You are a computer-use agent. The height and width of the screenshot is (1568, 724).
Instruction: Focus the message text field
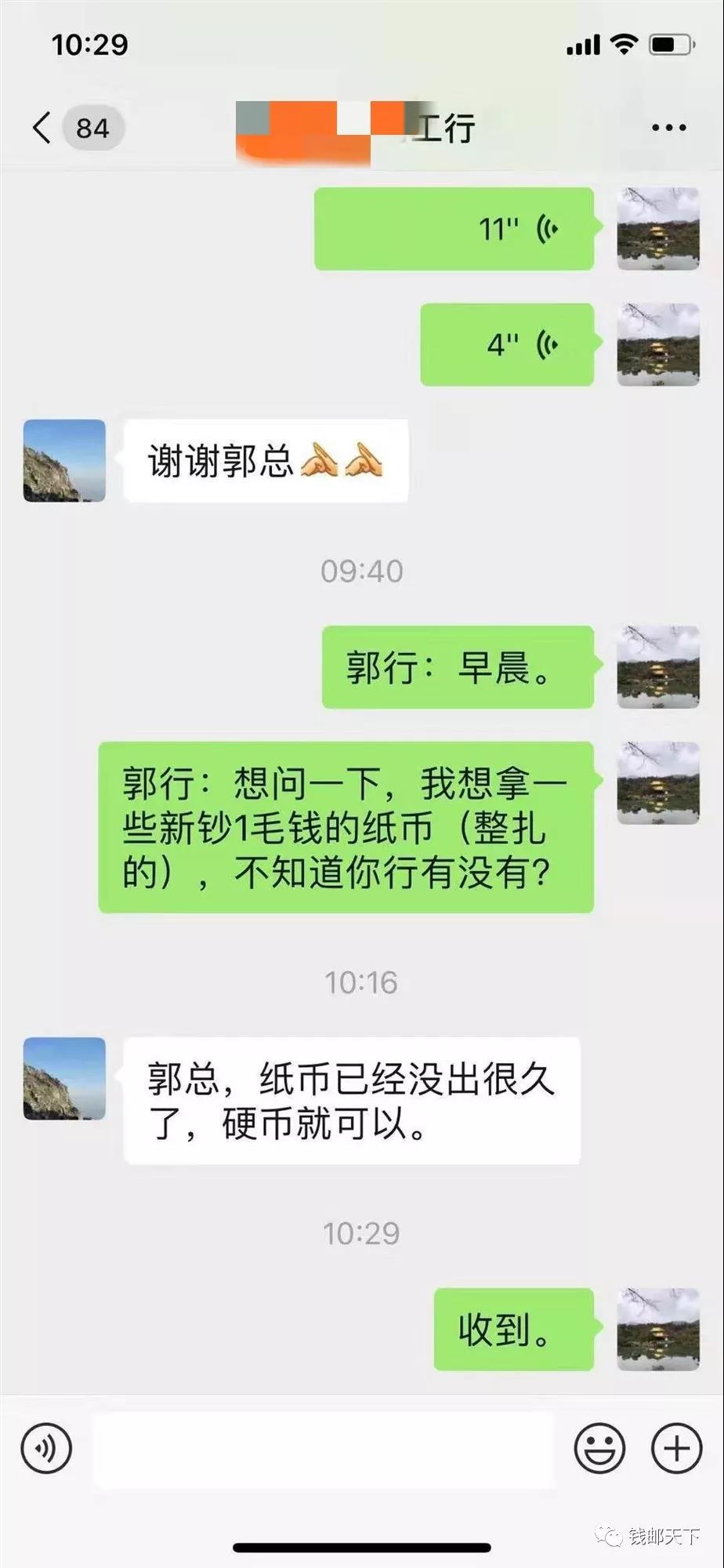point(324,1449)
